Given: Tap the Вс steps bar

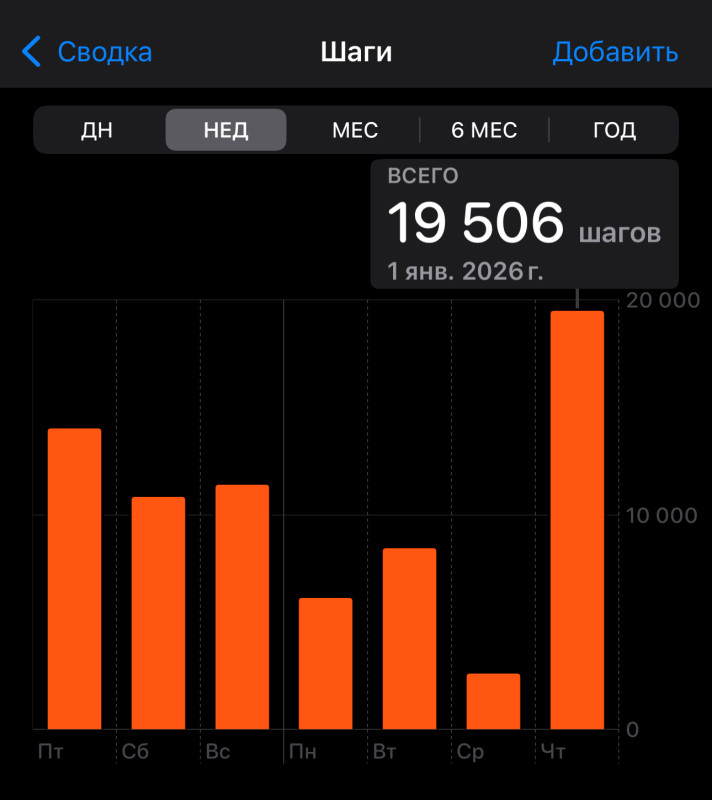Looking at the screenshot, I should (x=242, y=607).
